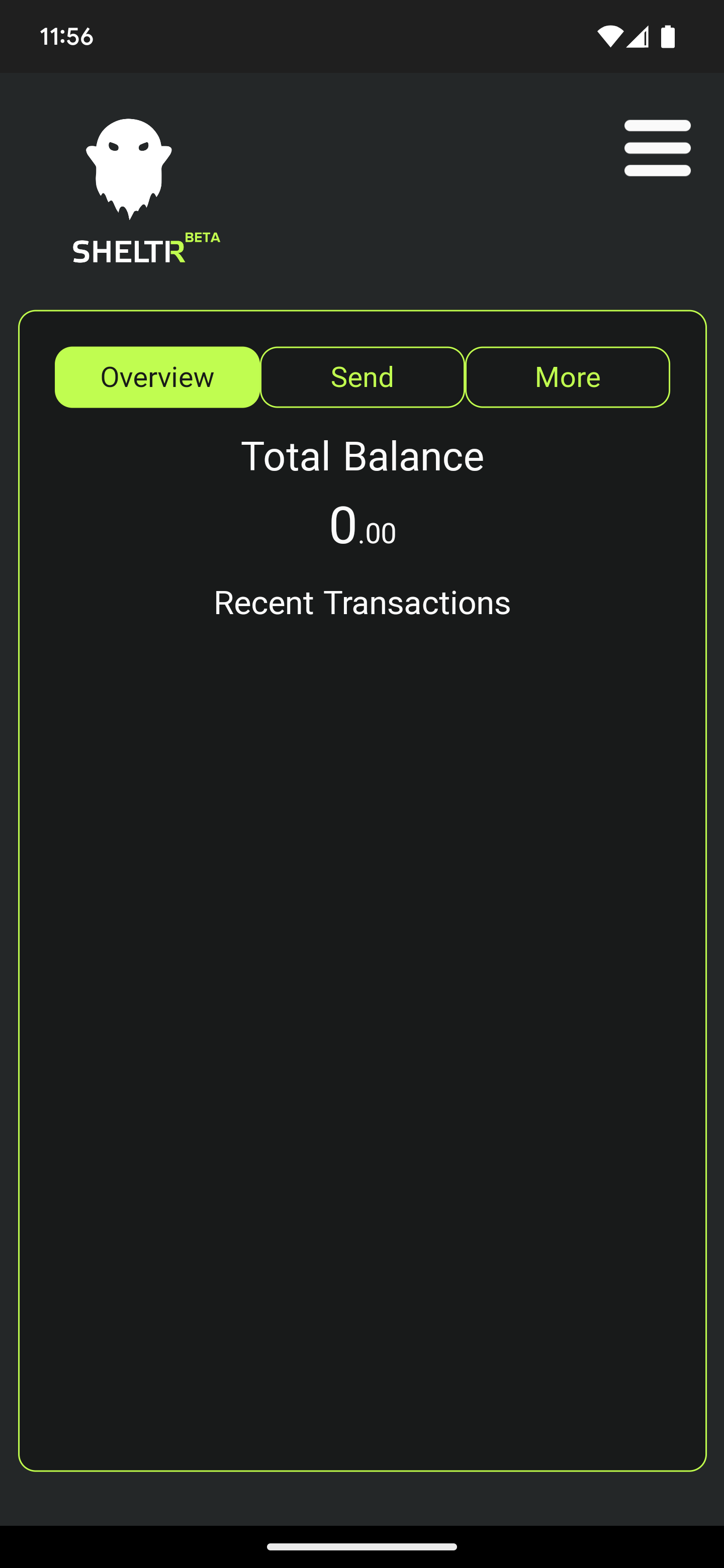Viewport: 724px width, 1568px height.
Task: Select the Overview tab
Action: [157, 377]
